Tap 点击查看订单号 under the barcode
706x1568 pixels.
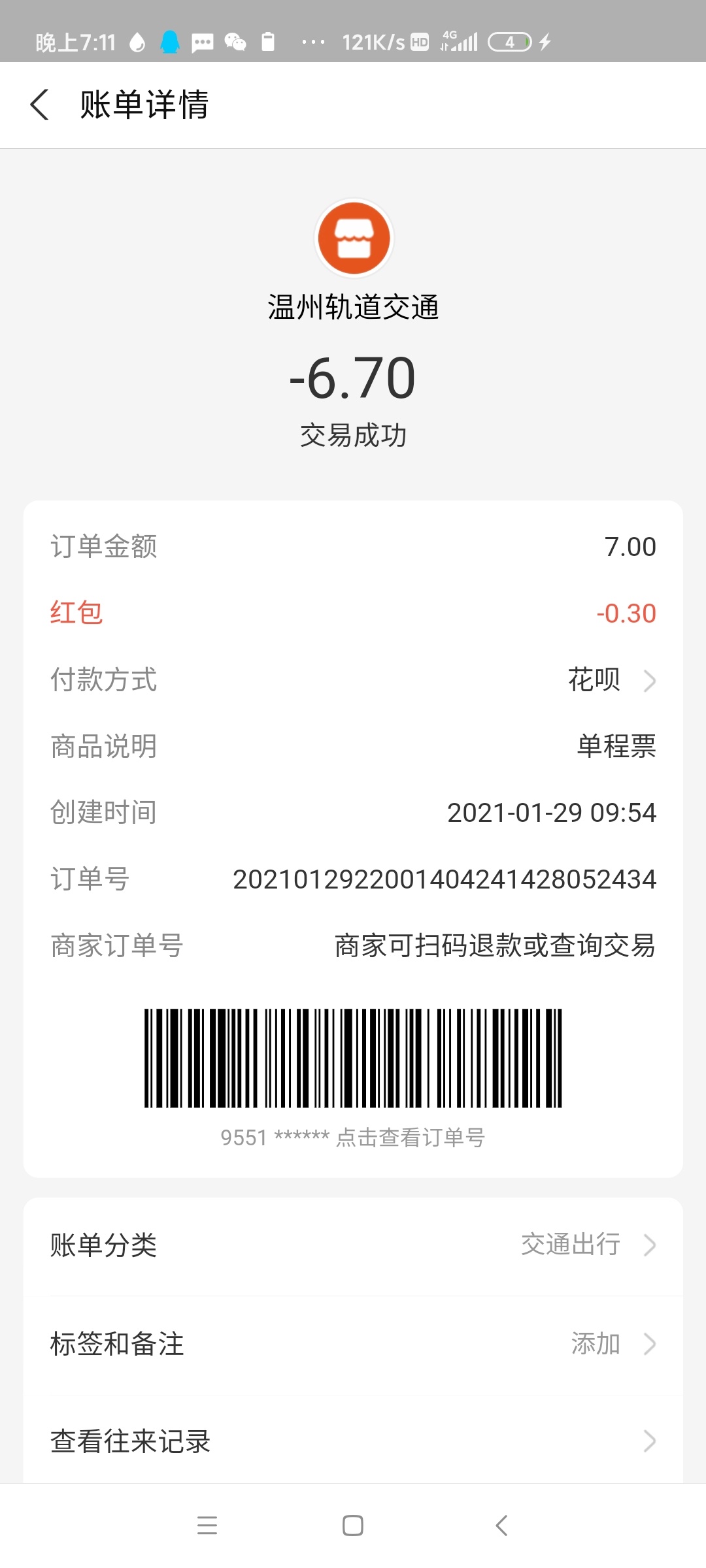click(x=411, y=1137)
